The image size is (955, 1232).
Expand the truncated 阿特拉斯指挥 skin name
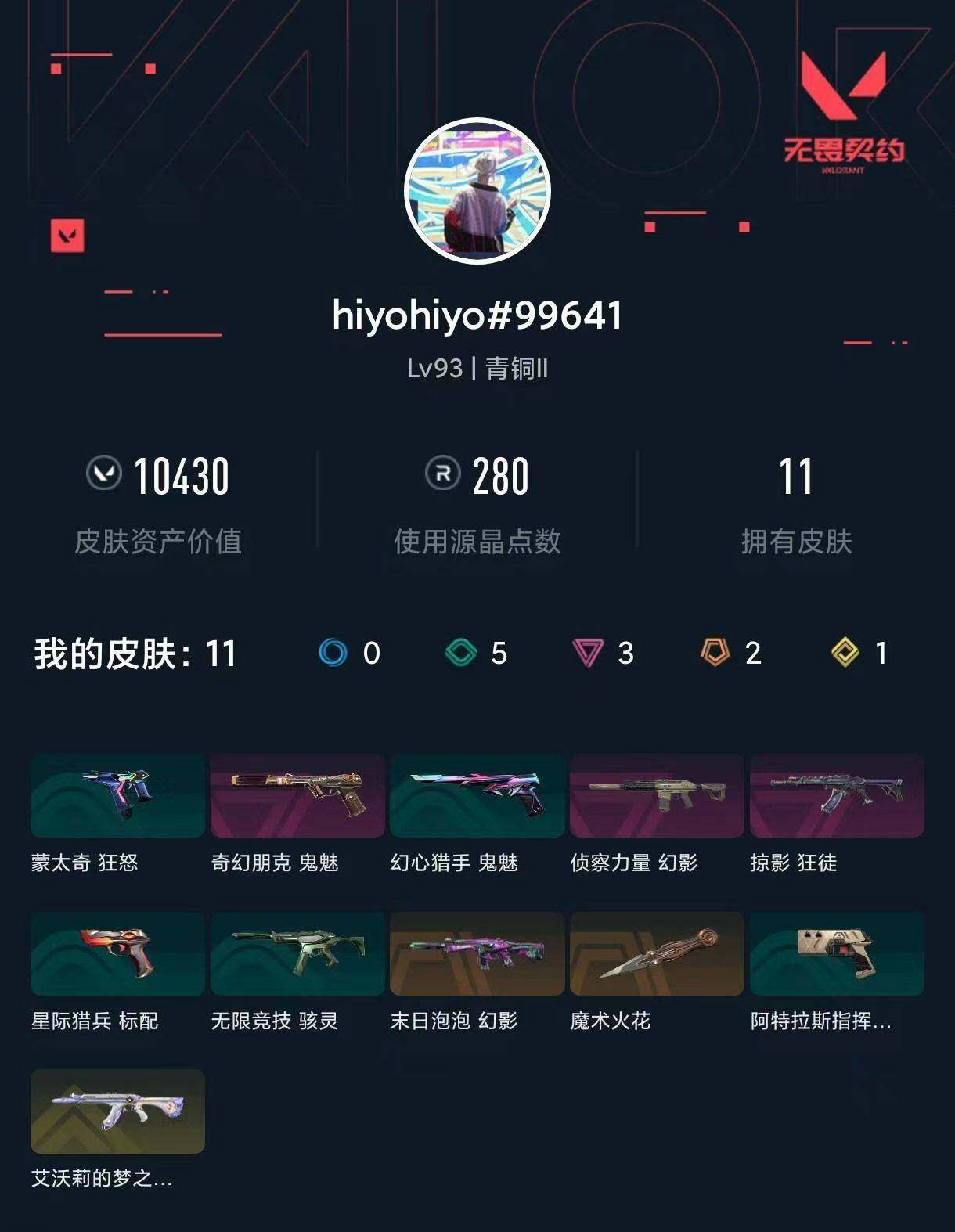[x=835, y=1020]
